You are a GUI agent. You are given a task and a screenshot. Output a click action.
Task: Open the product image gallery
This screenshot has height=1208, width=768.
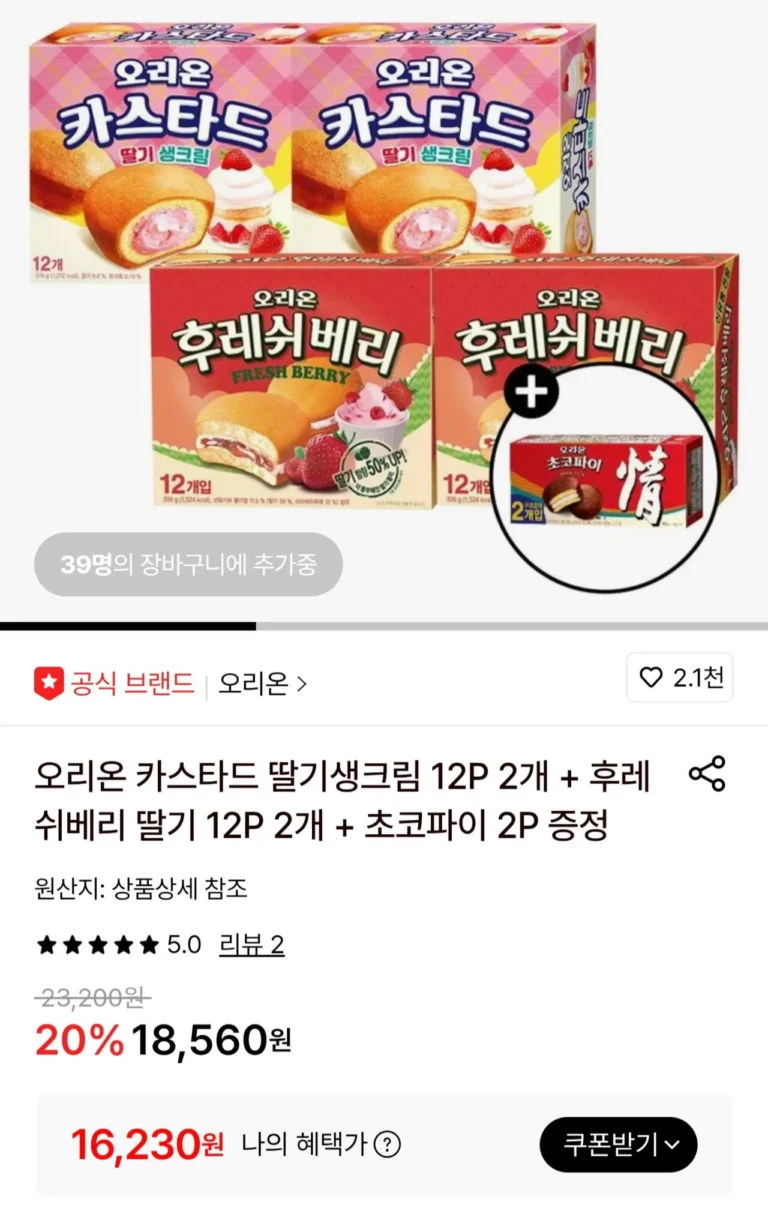coord(384,300)
